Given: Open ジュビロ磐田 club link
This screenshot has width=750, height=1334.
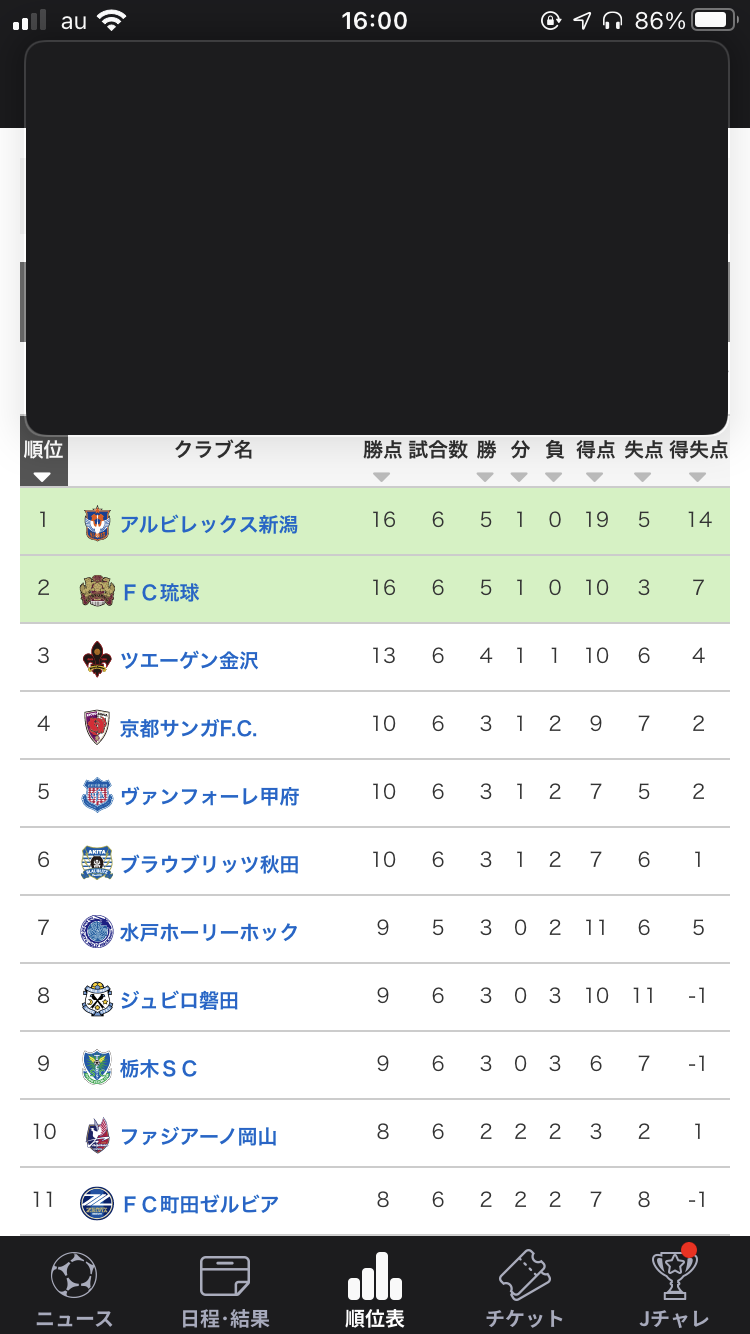Looking at the screenshot, I should pyautogui.click(x=179, y=1000).
